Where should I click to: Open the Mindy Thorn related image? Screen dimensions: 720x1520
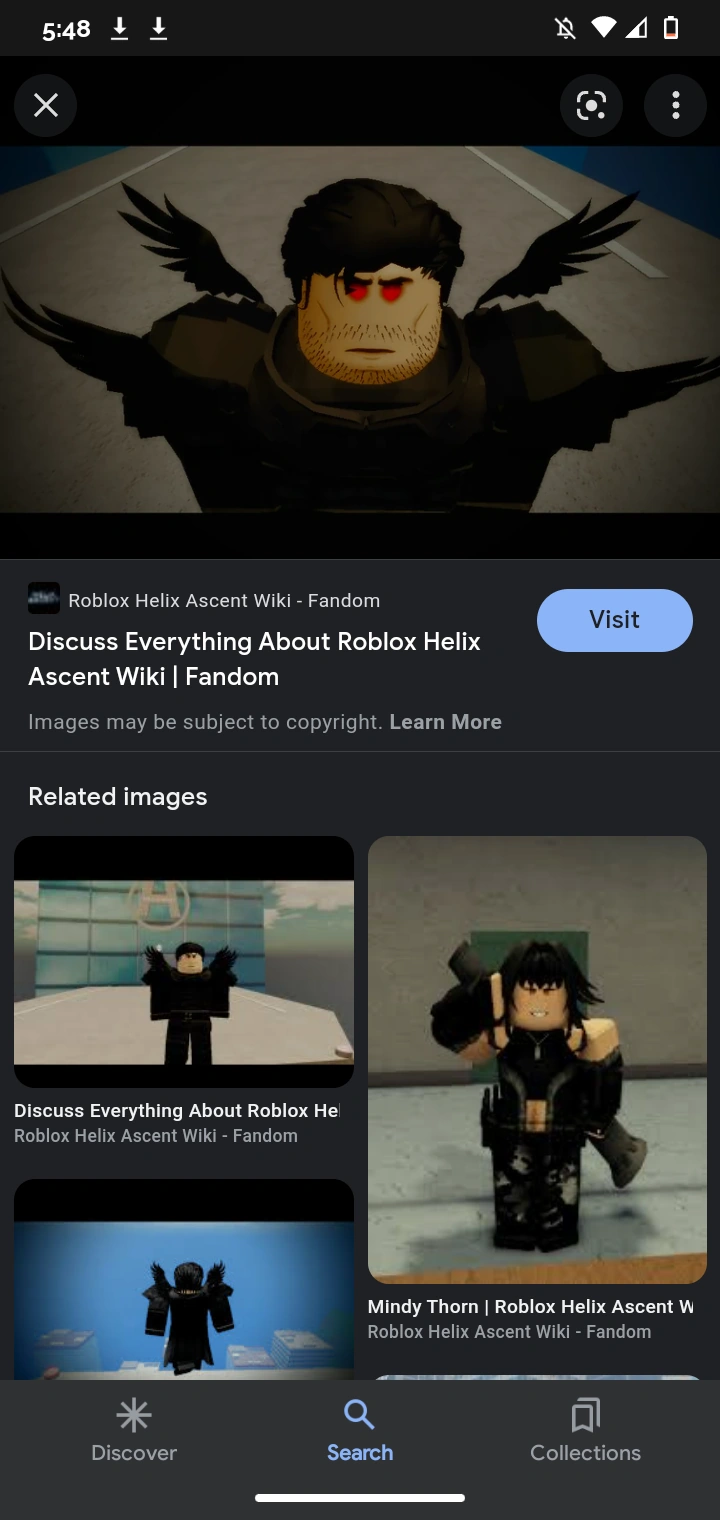(x=537, y=1059)
